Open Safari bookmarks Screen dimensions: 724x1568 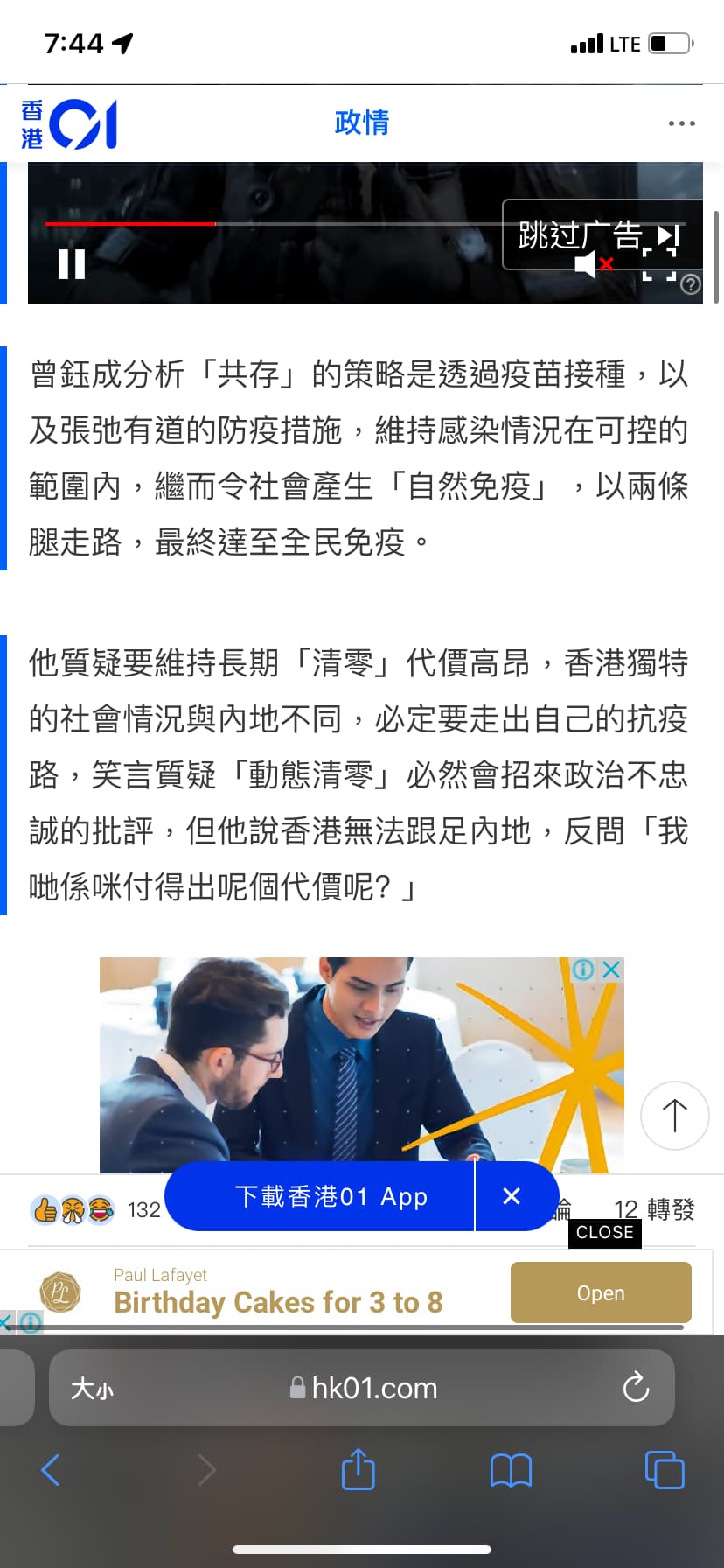[512, 1470]
